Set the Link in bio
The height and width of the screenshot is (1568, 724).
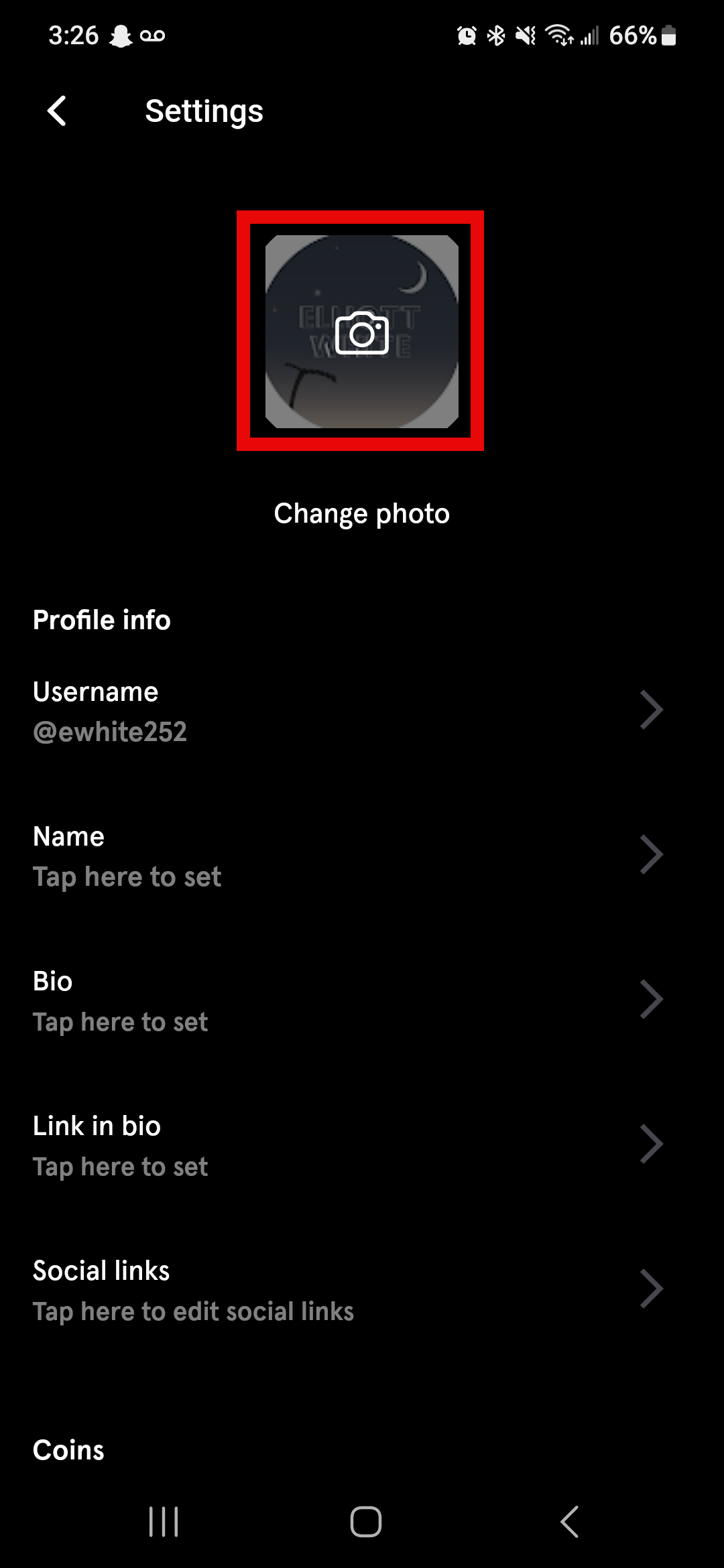coord(349,1145)
